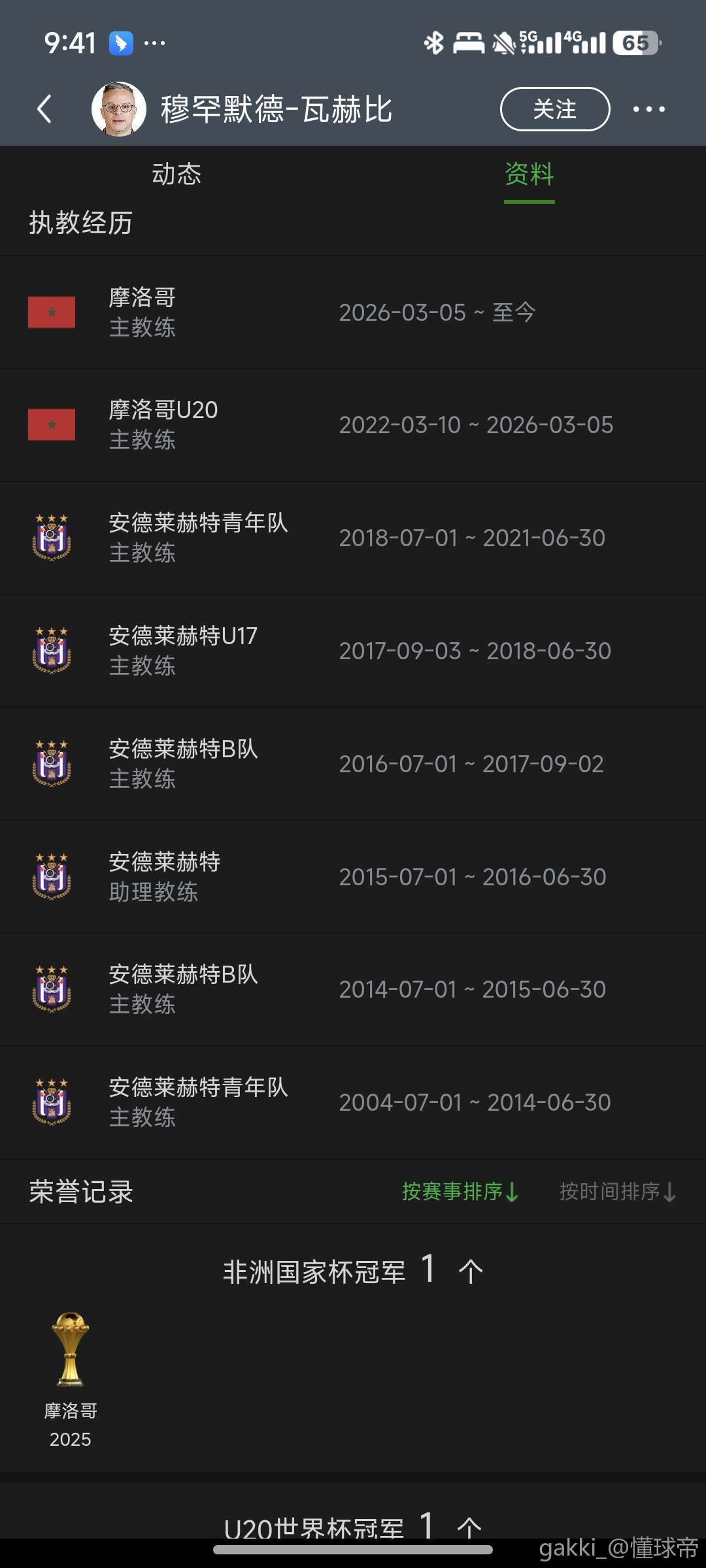Image resolution: width=706 pixels, height=1568 pixels.
Task: Open the three-dot overflow menu
Action: [648, 109]
